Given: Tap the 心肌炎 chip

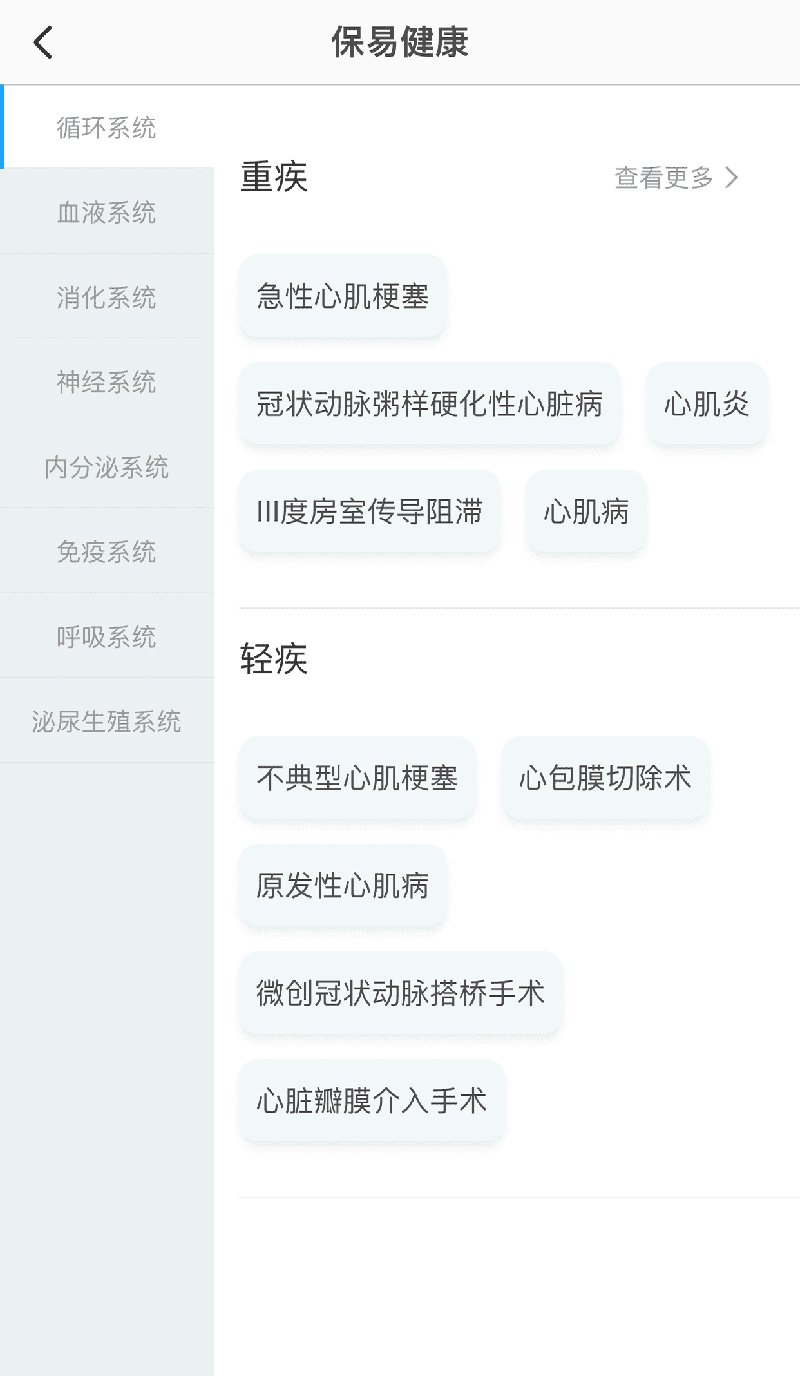Looking at the screenshot, I should (706, 404).
